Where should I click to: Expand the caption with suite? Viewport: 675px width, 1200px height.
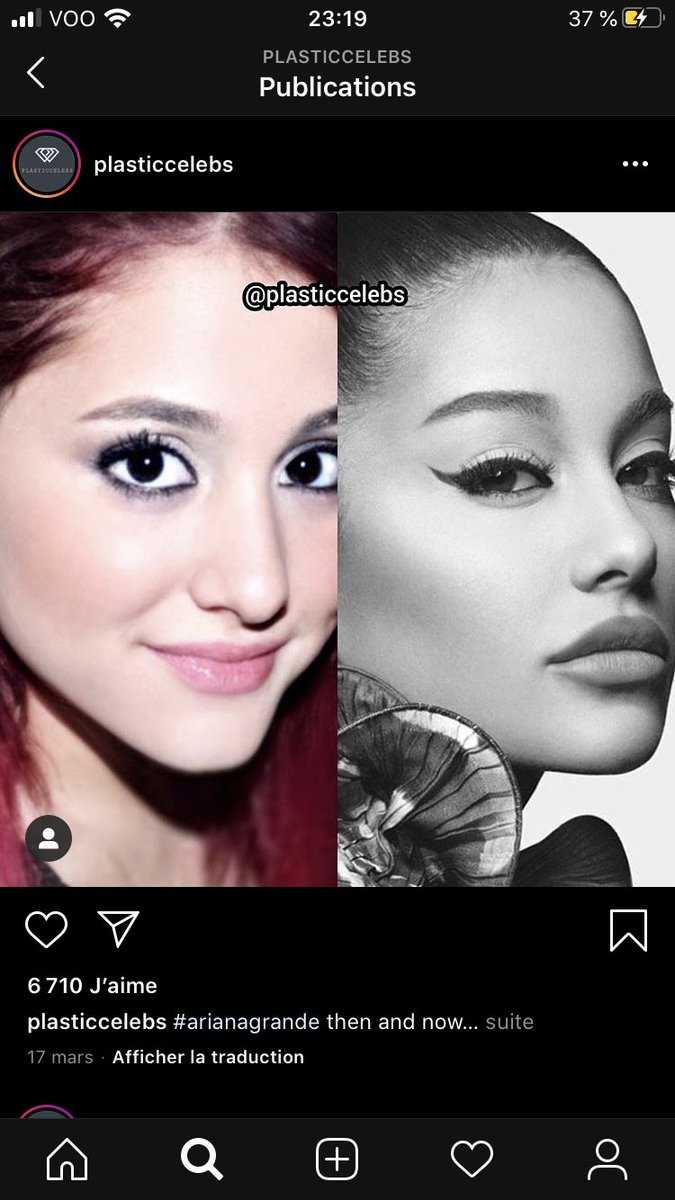click(x=510, y=1022)
